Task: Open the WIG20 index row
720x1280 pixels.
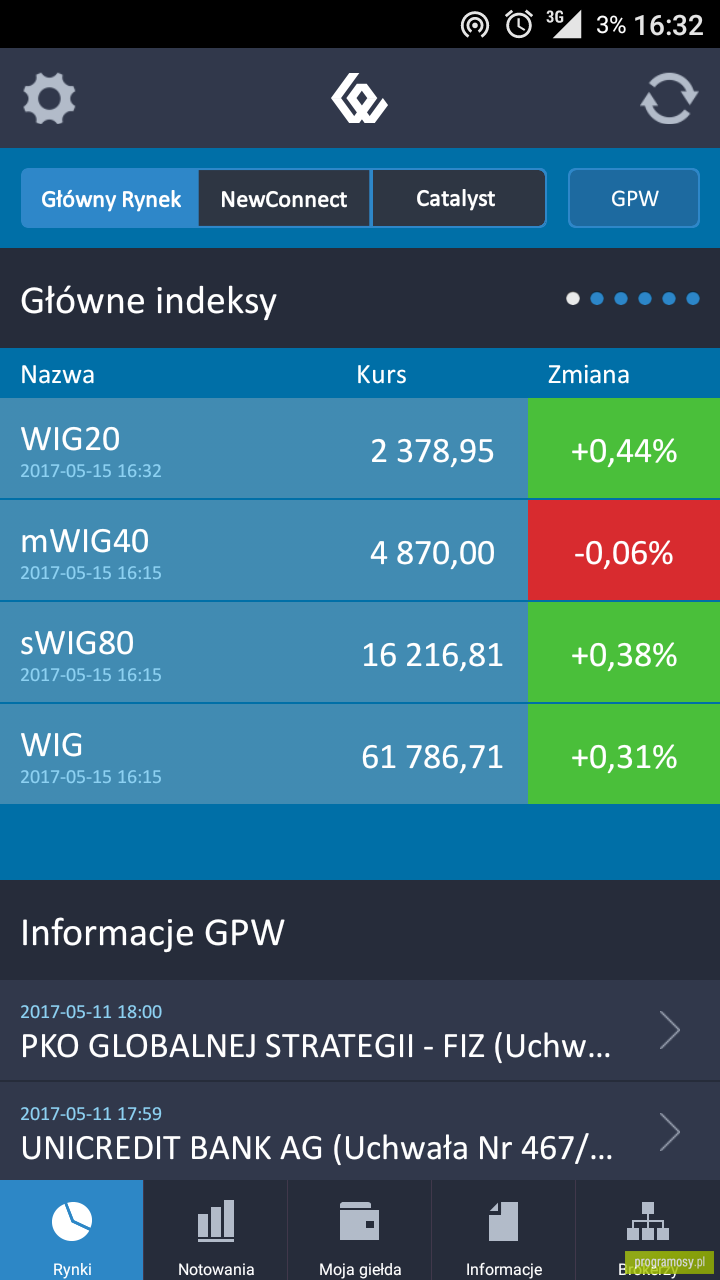Action: coord(360,449)
